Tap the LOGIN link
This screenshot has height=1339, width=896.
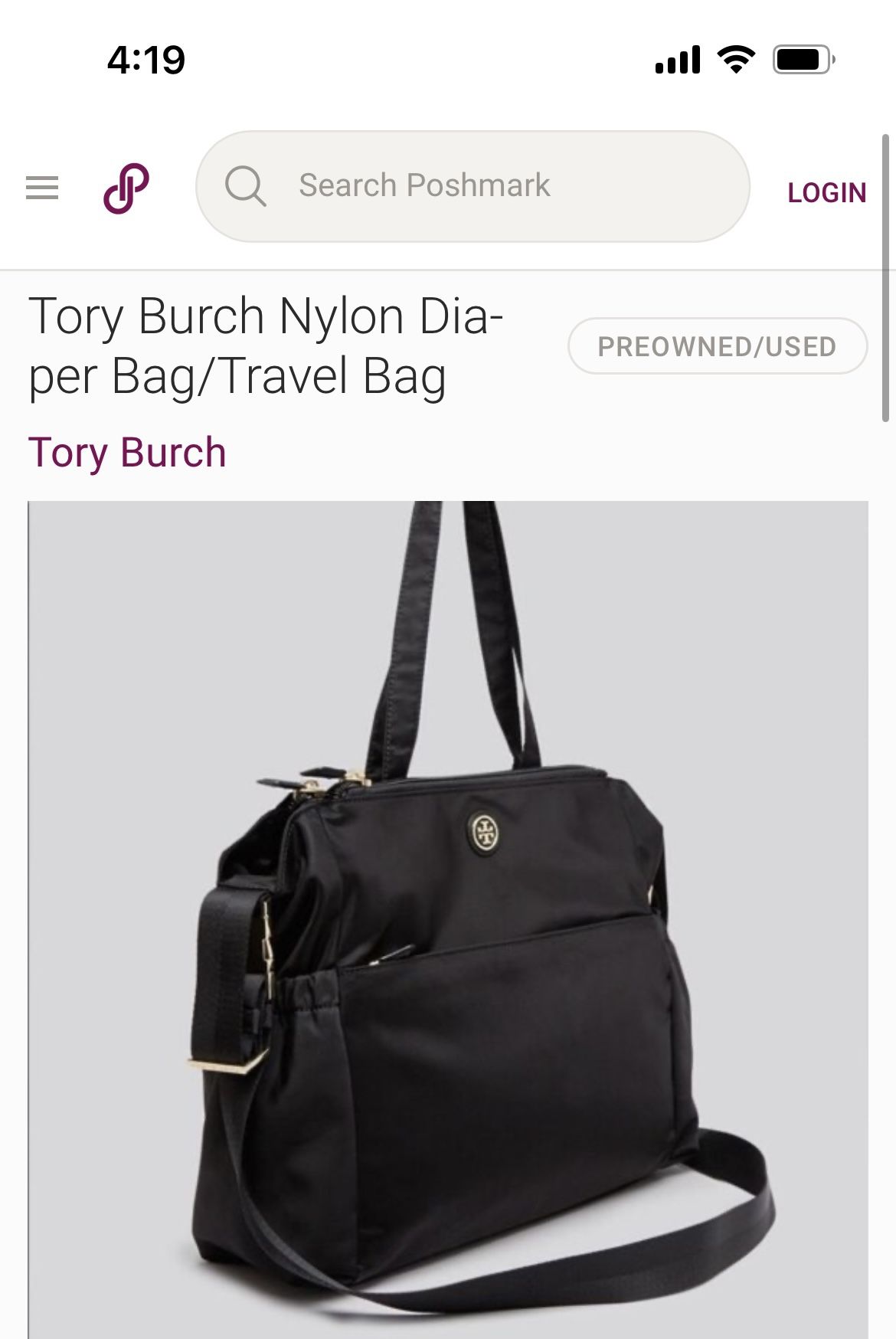tap(826, 192)
